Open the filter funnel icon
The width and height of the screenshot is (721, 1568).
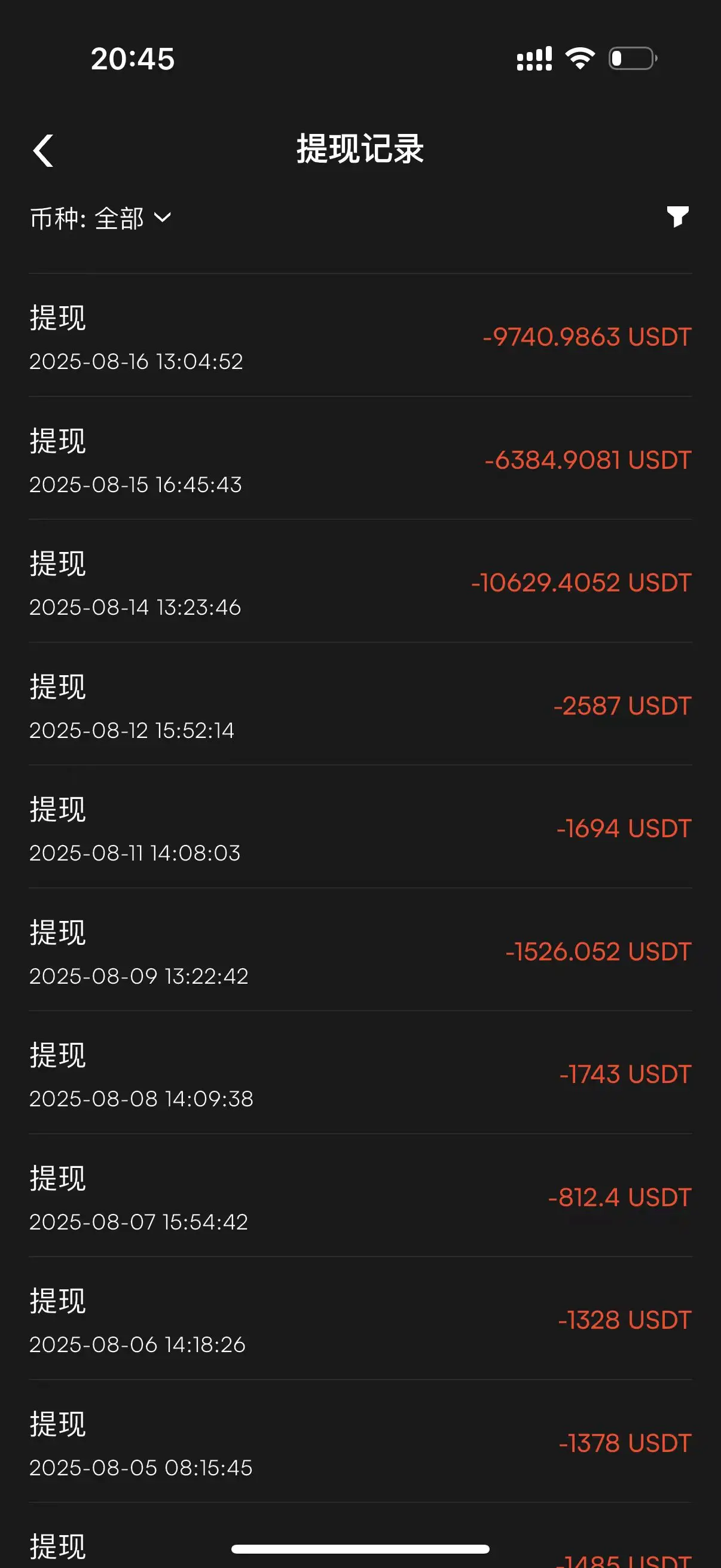(677, 216)
